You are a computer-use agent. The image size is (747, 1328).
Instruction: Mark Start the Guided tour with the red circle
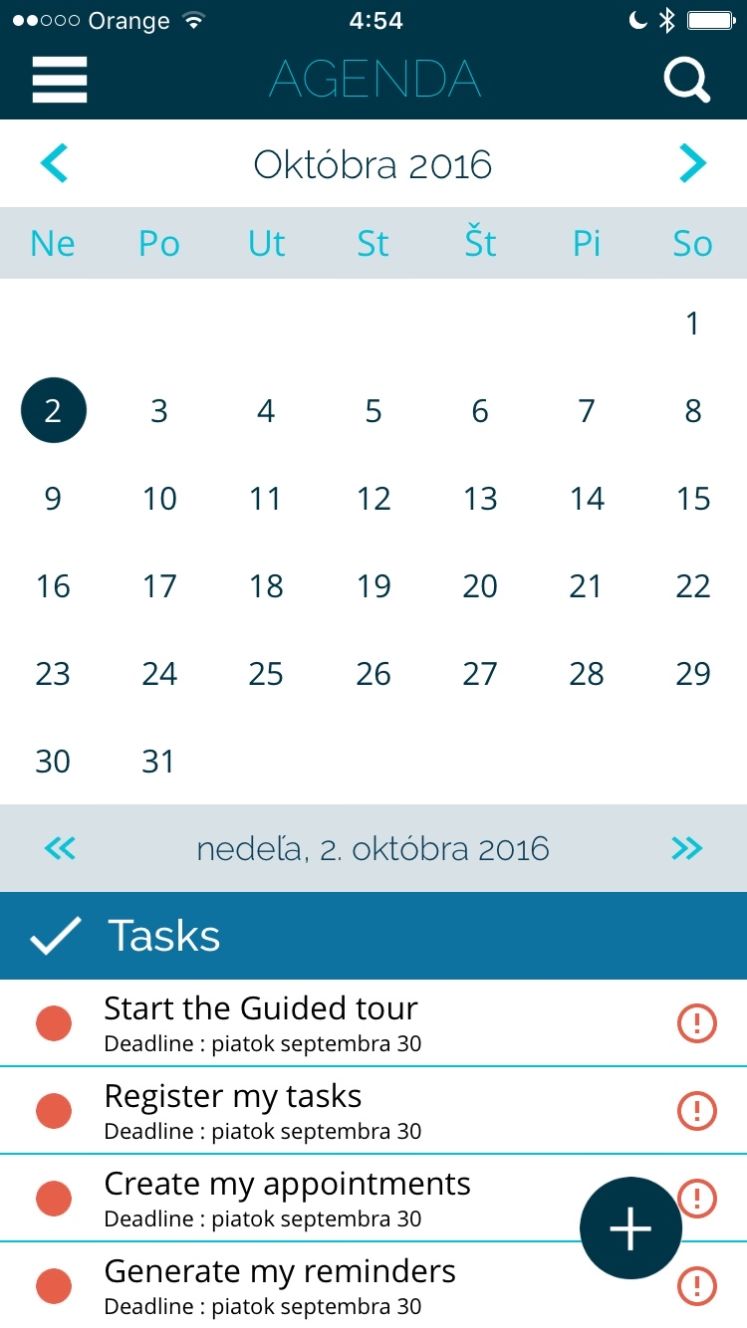[54, 1024]
